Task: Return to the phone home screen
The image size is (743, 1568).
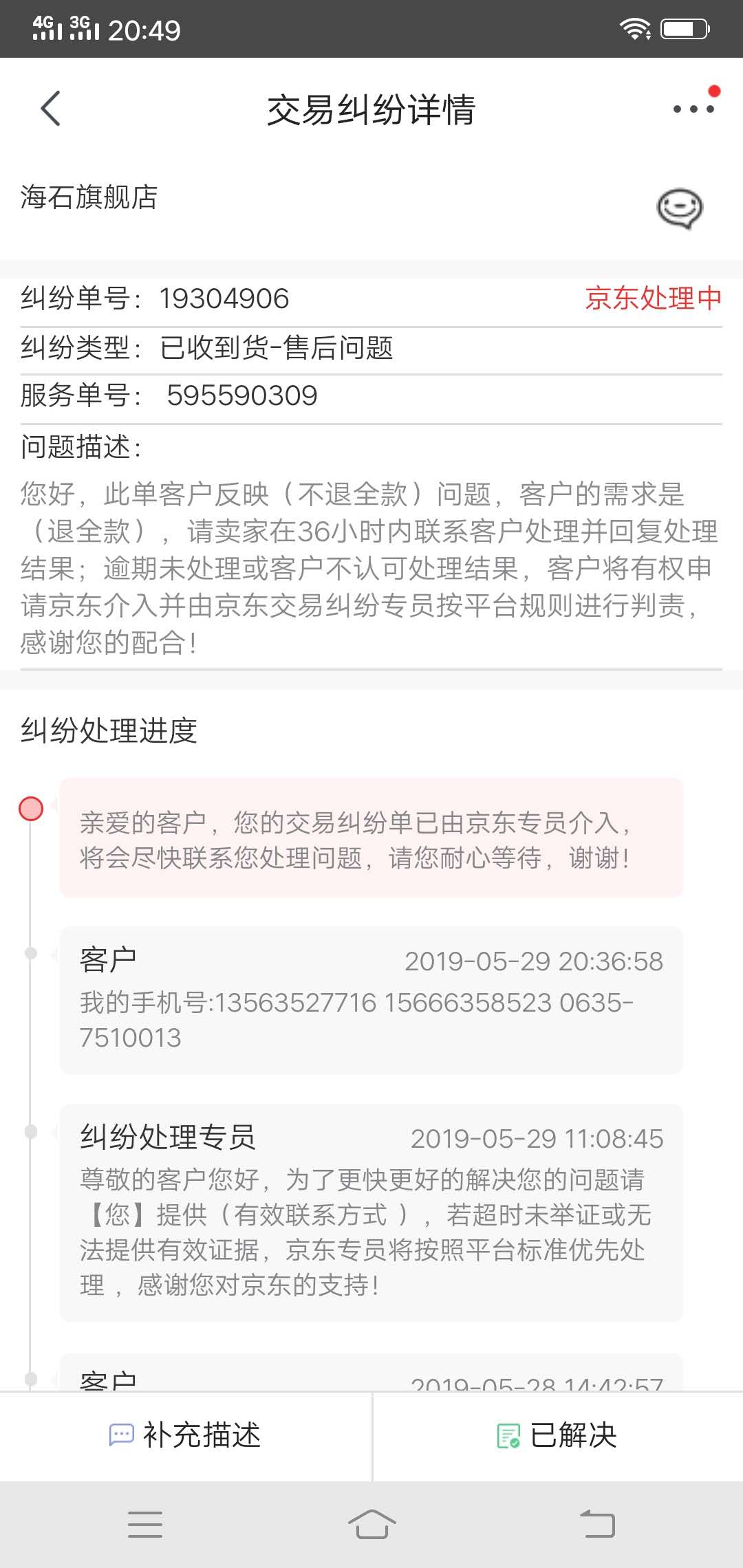Action: point(371,1525)
